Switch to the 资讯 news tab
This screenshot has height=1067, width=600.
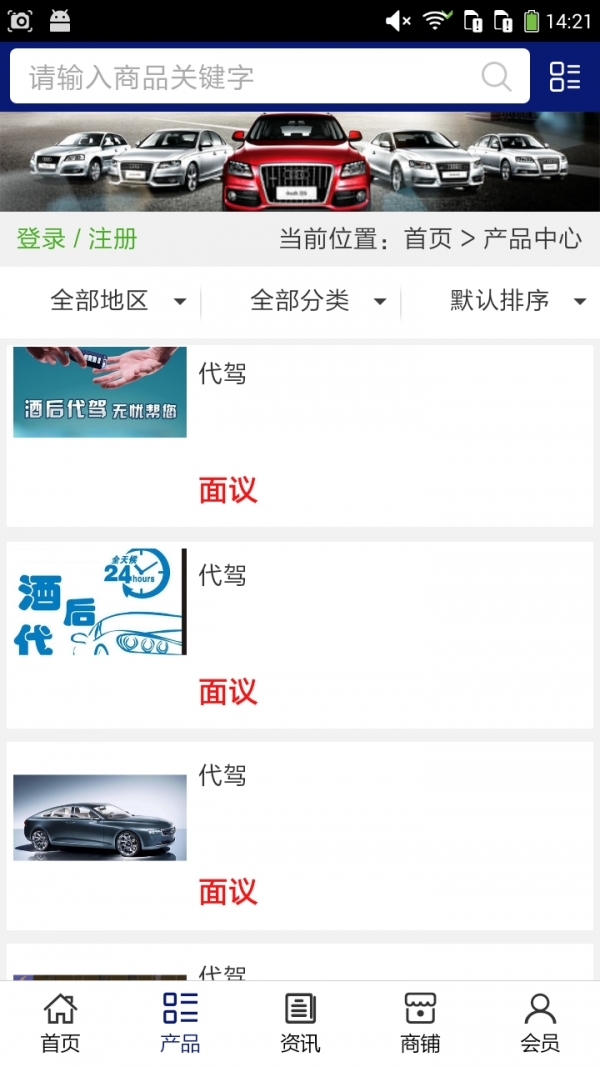[300, 1023]
